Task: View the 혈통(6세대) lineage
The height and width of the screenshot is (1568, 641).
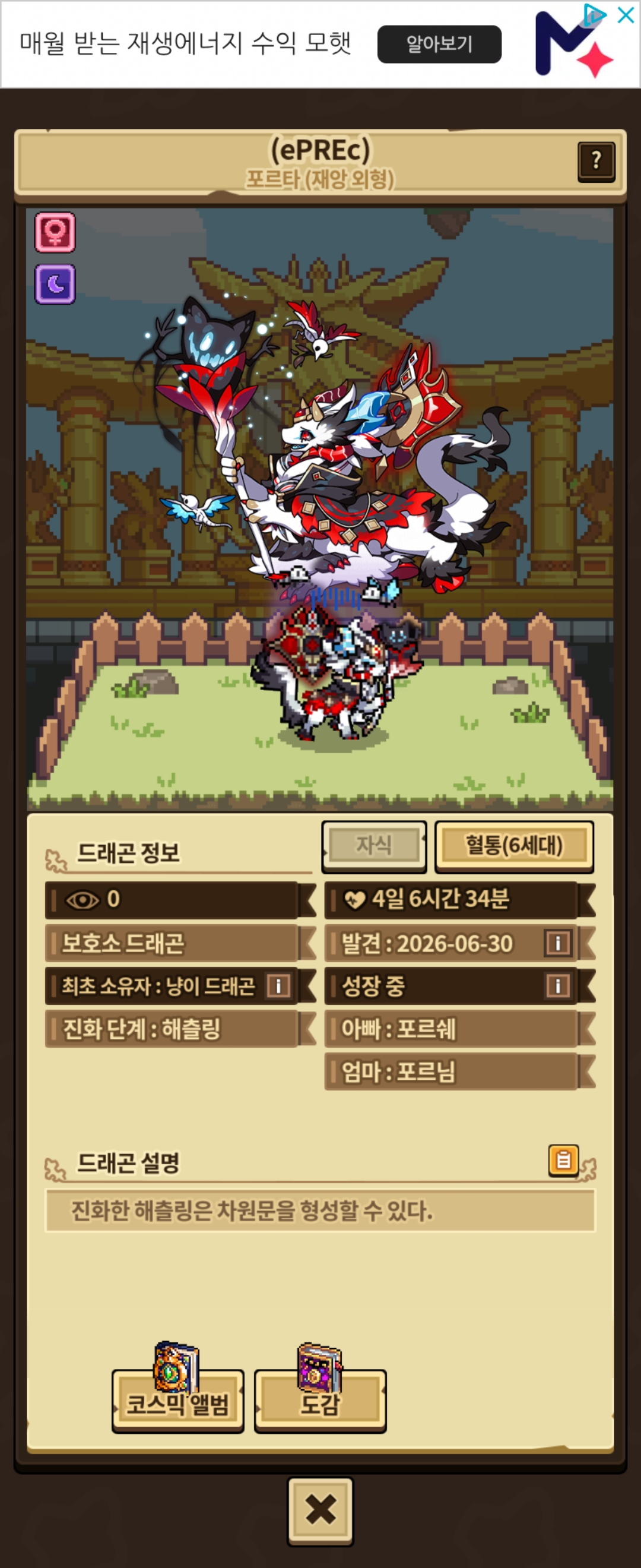Action: pos(514,846)
